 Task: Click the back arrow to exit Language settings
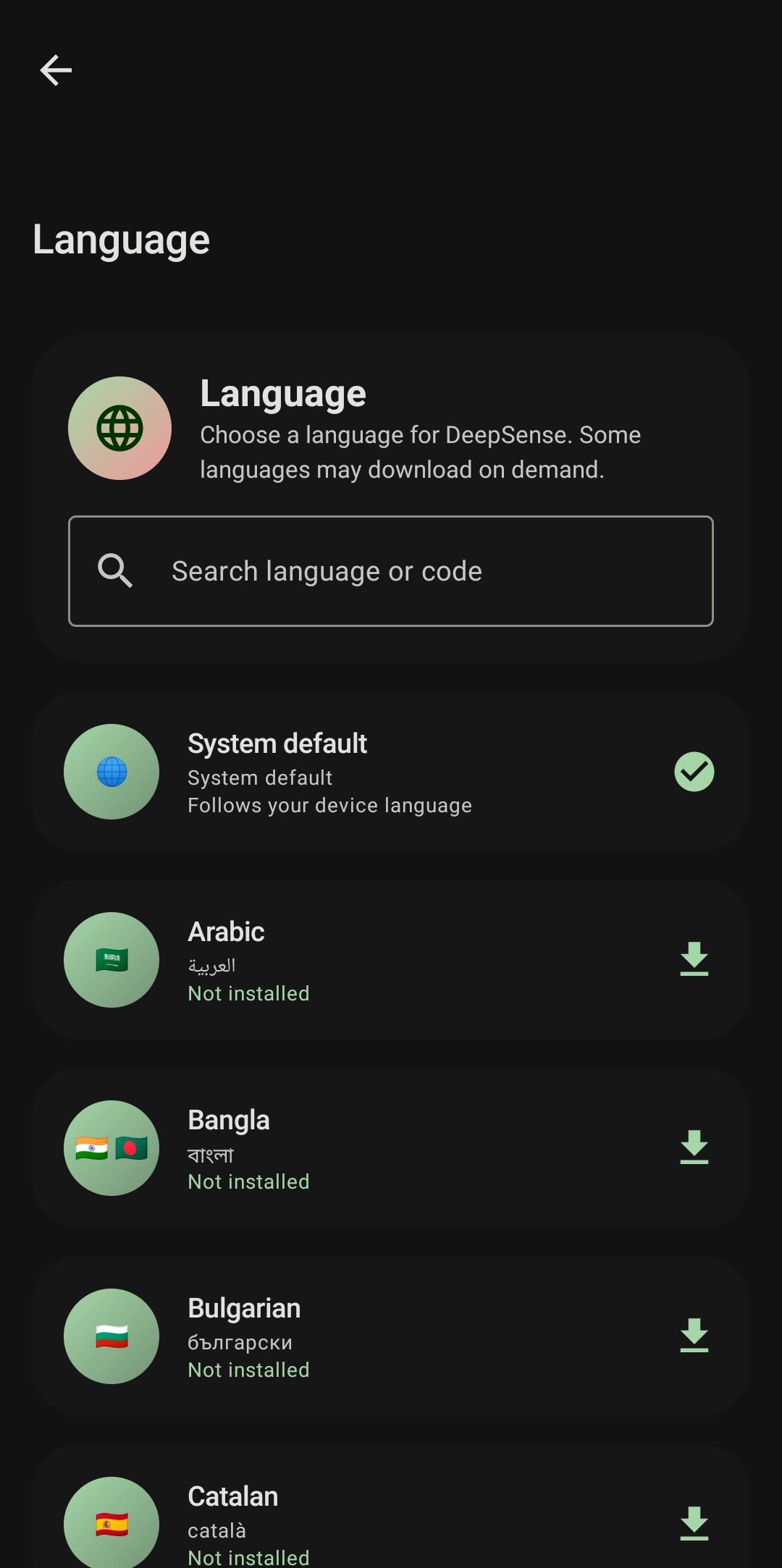(x=56, y=70)
